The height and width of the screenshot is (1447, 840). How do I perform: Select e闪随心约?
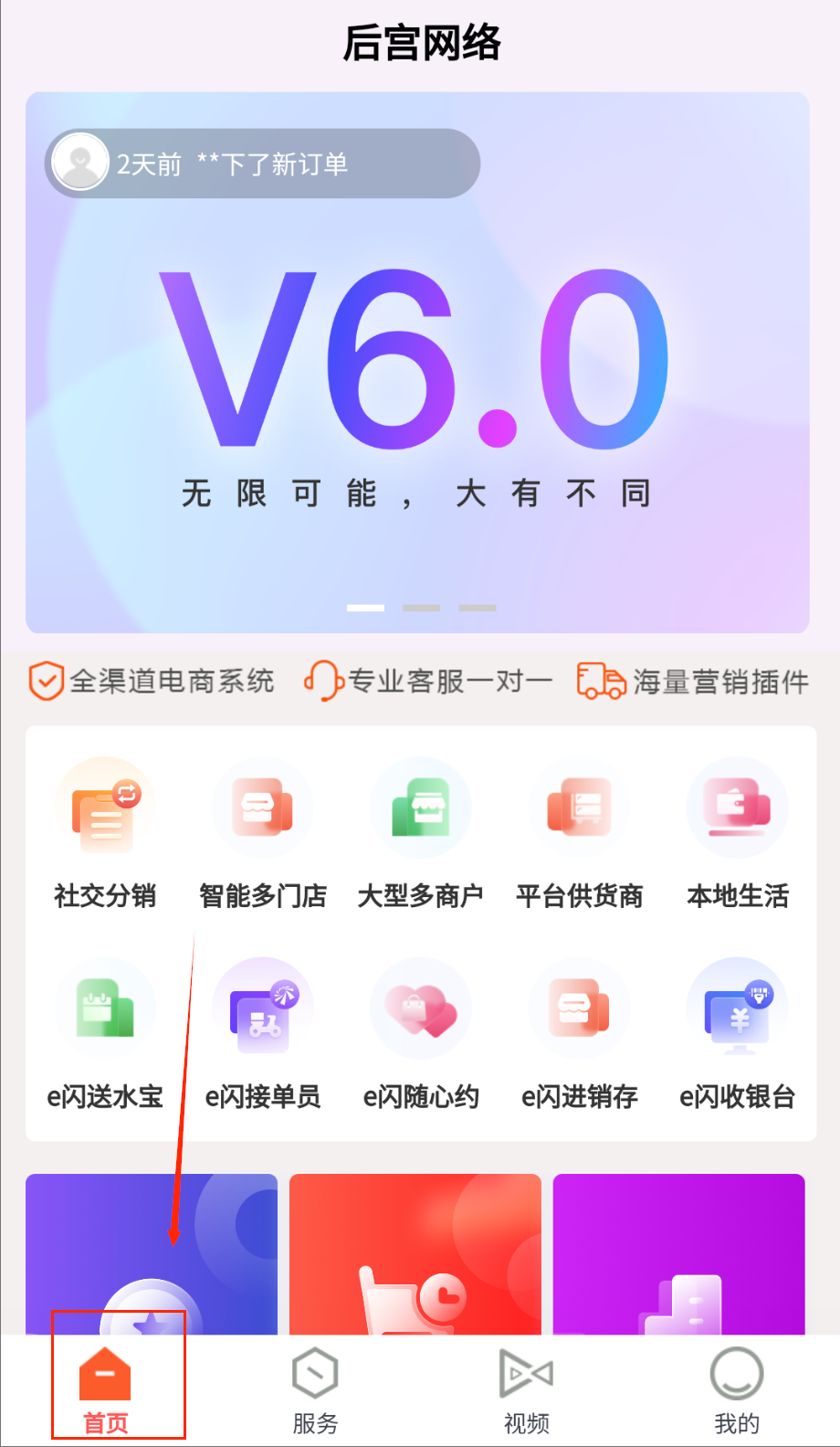(x=421, y=1009)
